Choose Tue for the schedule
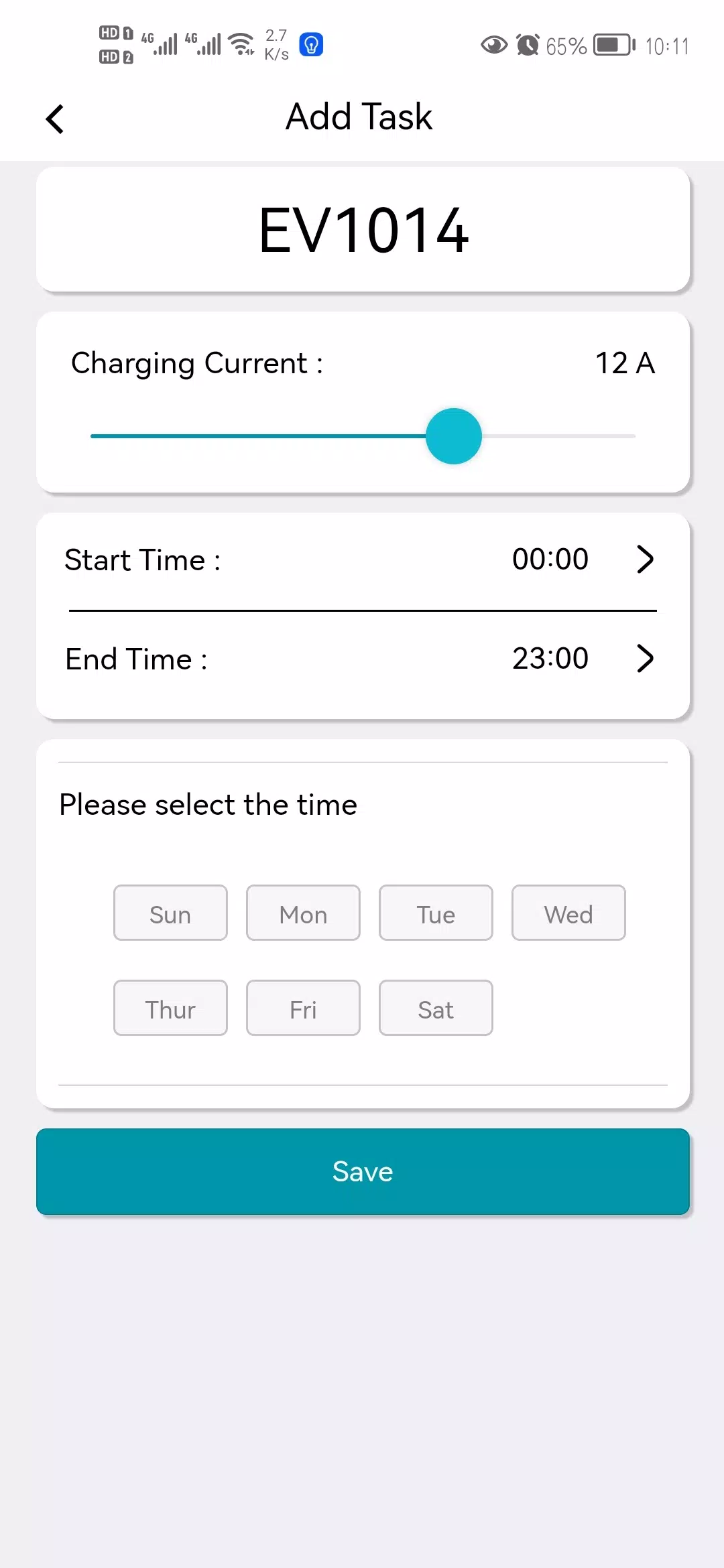Screen dimensions: 724x1568 pyautogui.click(x=436, y=913)
